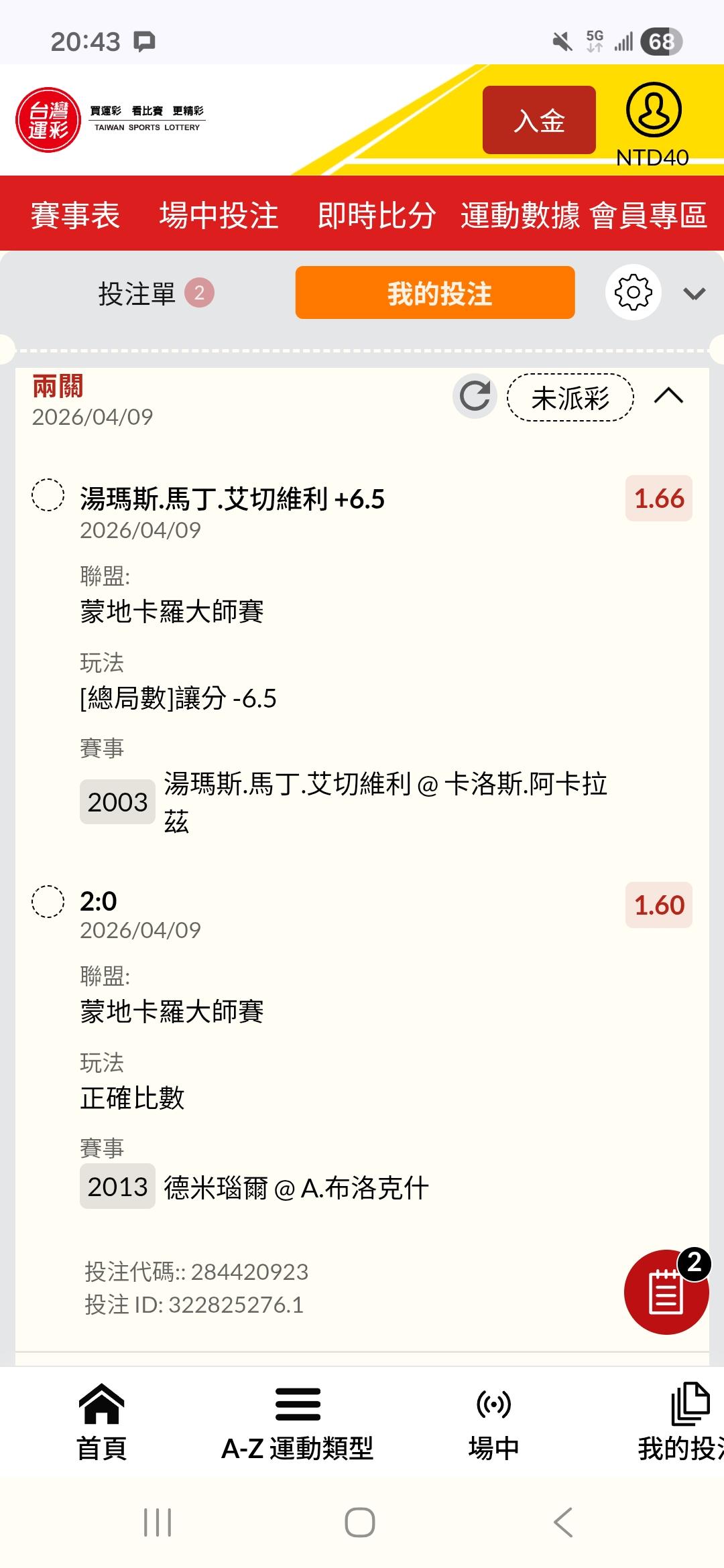724x1568 pixels.
Task: Open 會員專區 member area
Action: point(648,215)
